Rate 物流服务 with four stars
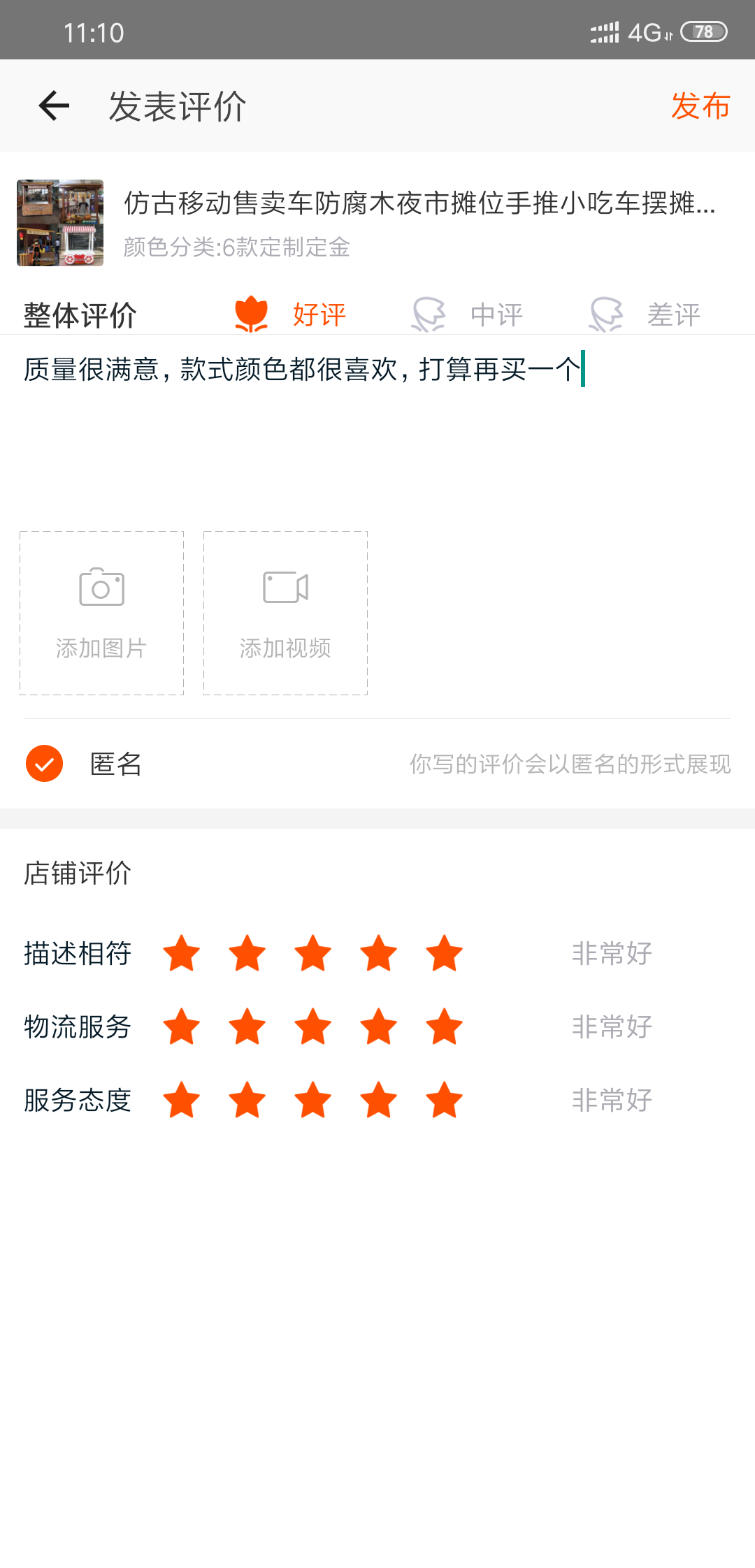Viewport: 755px width, 1568px height. coord(379,1027)
